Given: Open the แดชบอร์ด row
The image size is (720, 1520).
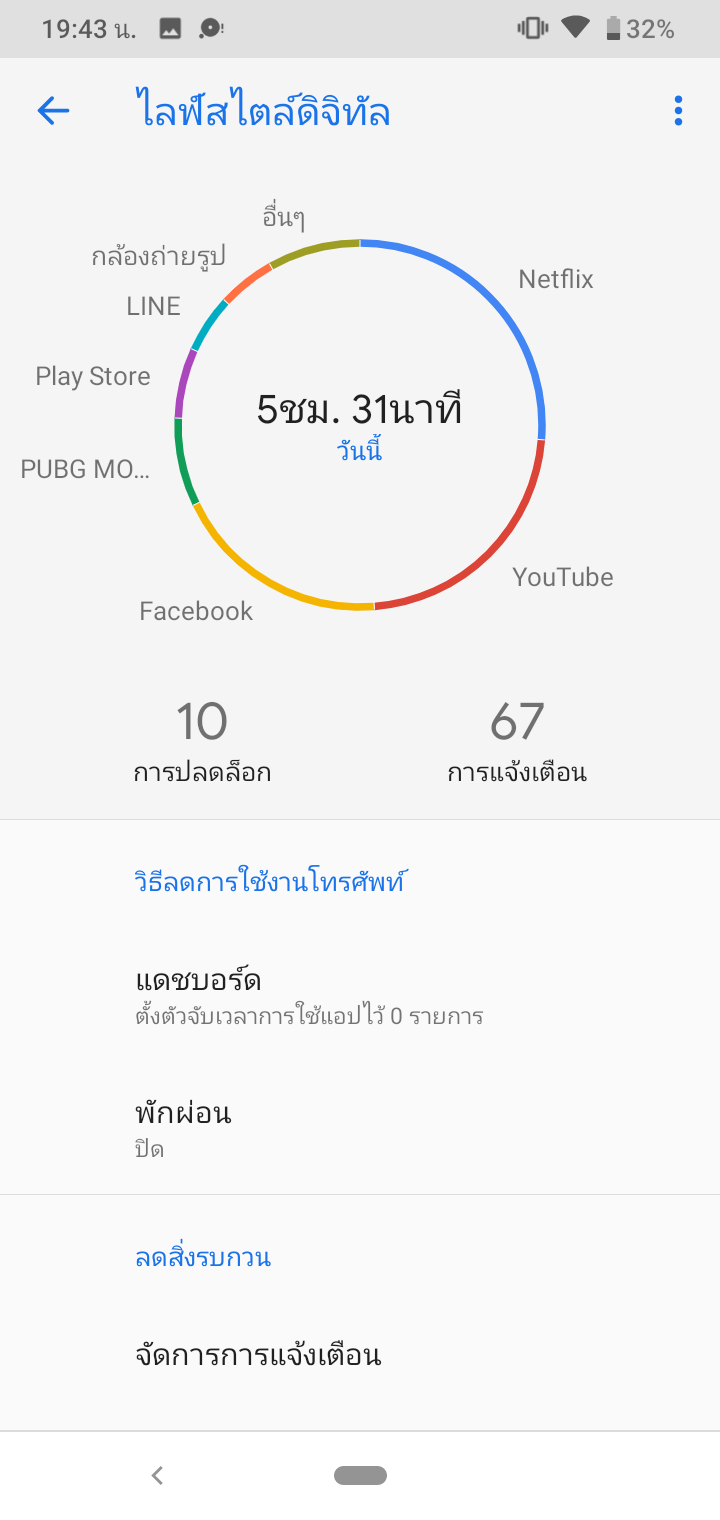Looking at the screenshot, I should click(x=360, y=996).
